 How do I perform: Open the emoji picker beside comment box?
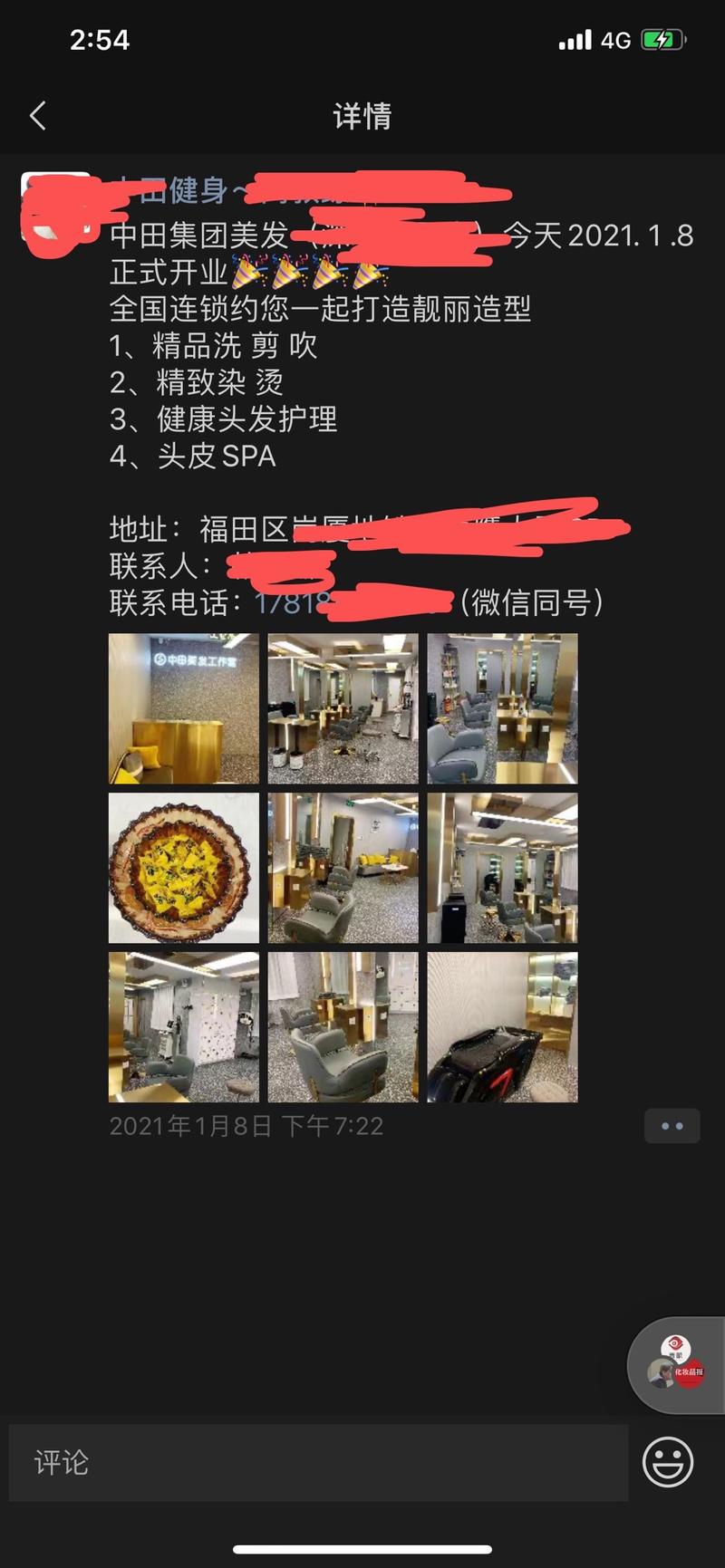(667, 1461)
